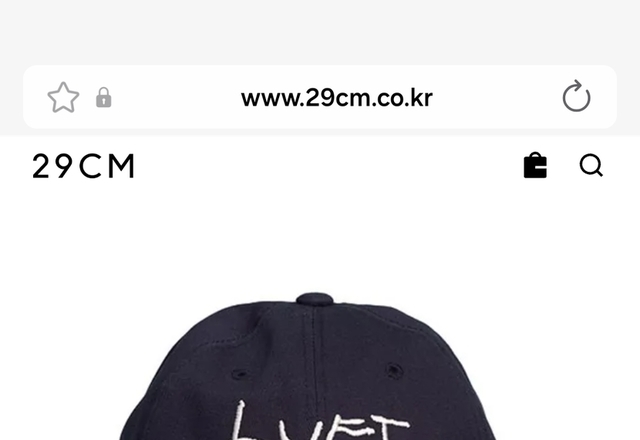This screenshot has height=440, width=640.
Task: Bookmark this page with the star icon
Action: point(63,97)
